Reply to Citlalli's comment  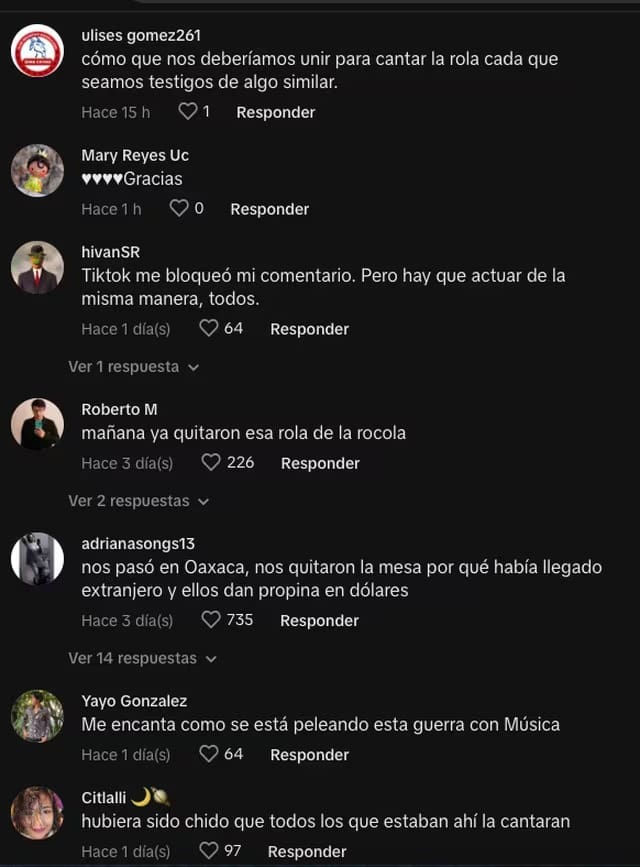[307, 851]
